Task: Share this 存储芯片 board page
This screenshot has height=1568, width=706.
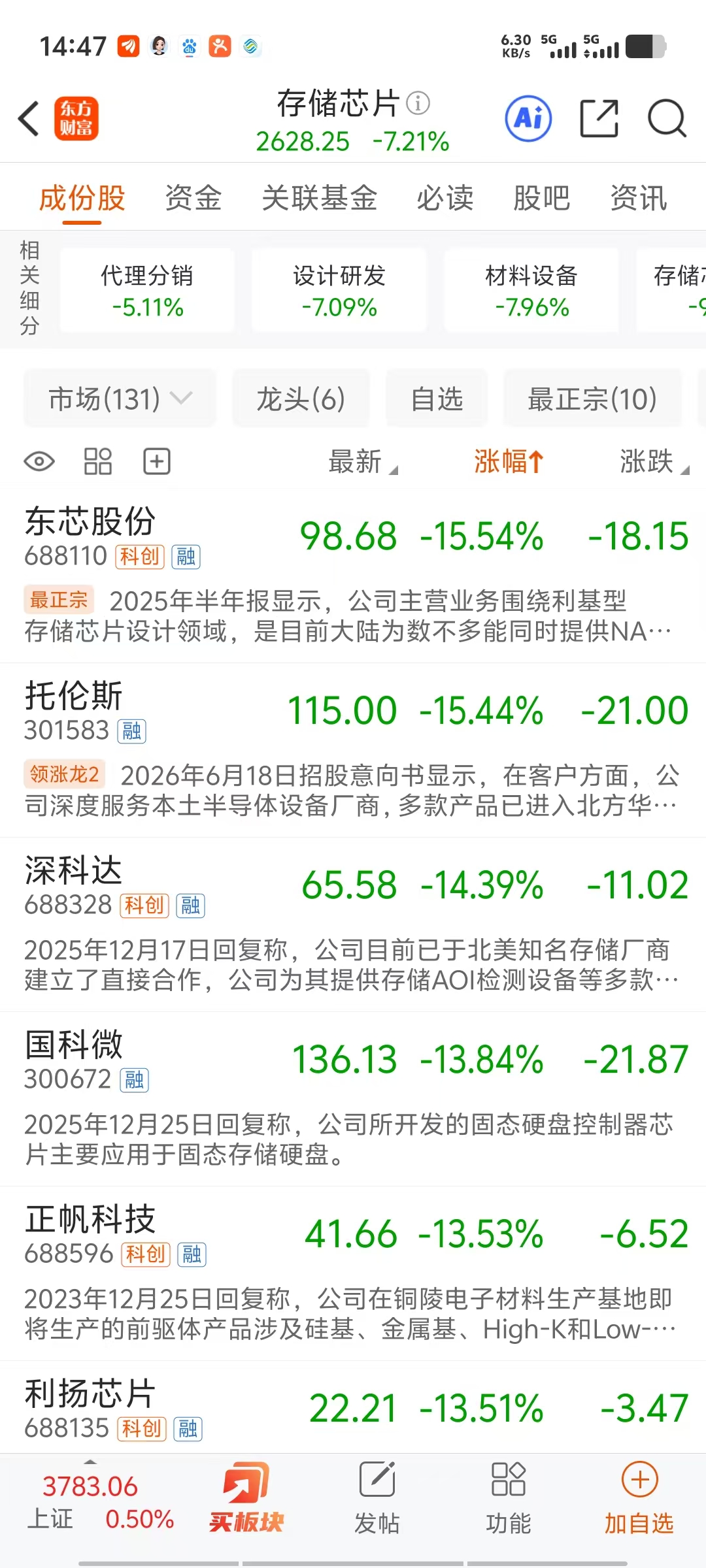Action: (599, 119)
